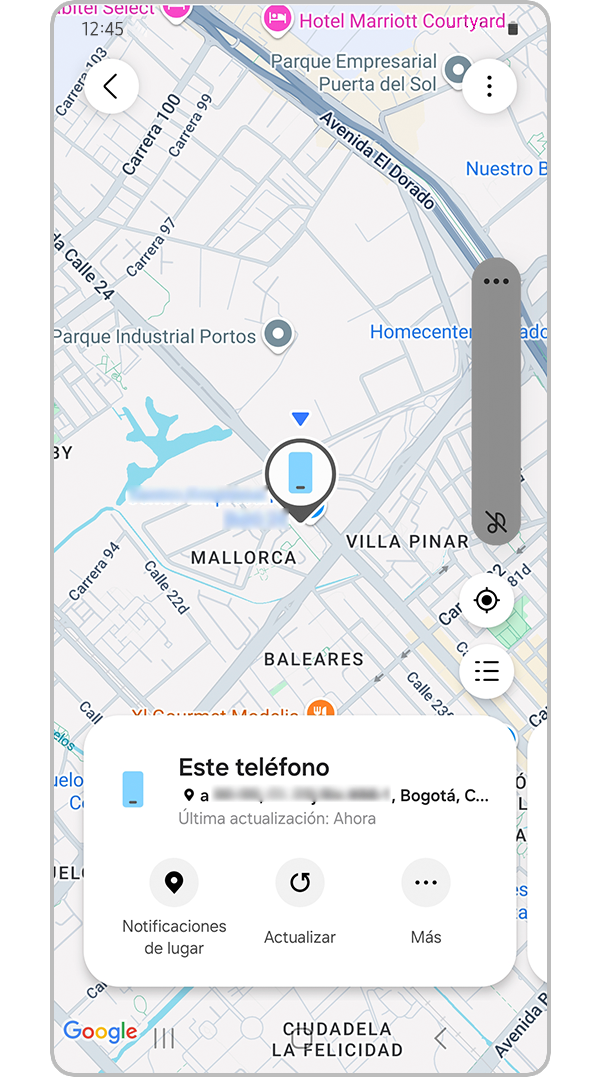Screen dimensions: 600x1077
Task: Center the map on current location
Action: coord(487,601)
